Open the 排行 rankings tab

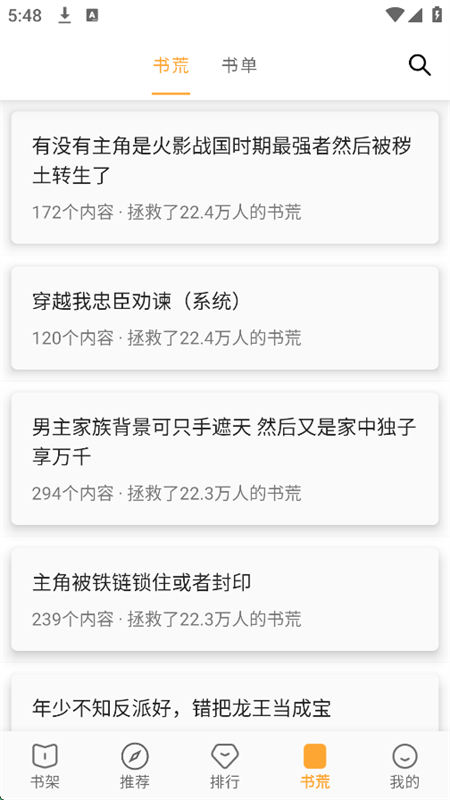[x=225, y=766]
